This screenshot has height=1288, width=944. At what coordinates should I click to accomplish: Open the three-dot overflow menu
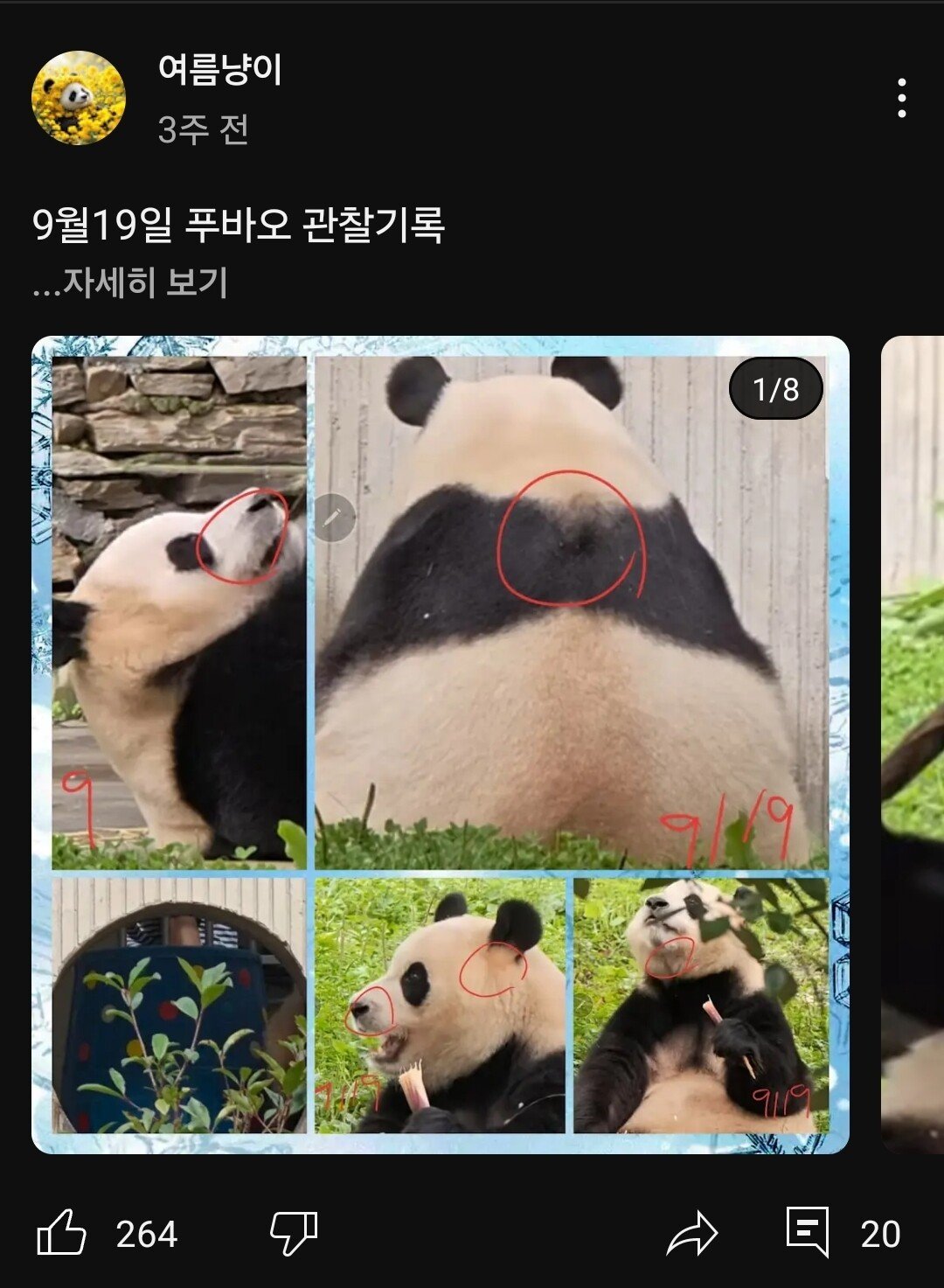[901, 98]
